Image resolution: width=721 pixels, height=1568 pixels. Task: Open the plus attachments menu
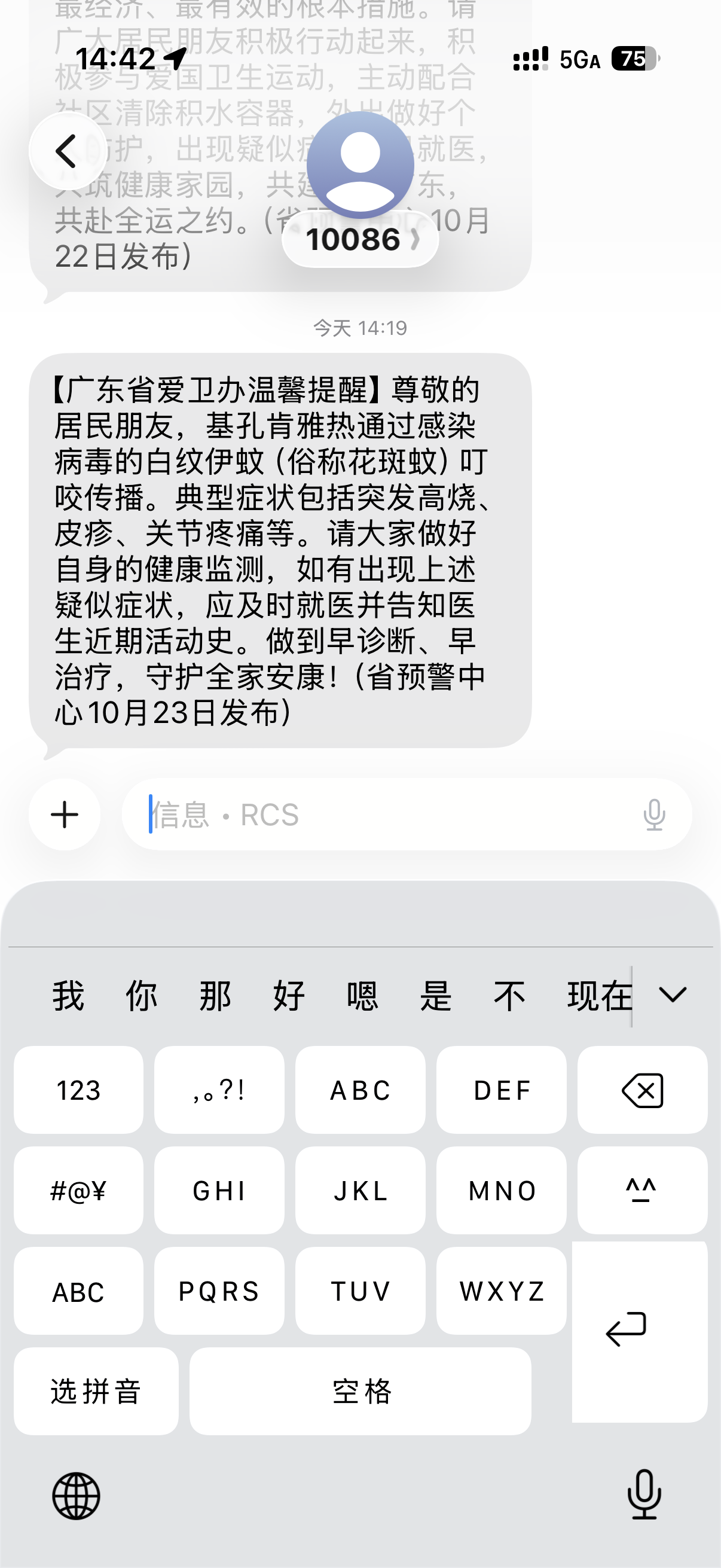(x=65, y=814)
